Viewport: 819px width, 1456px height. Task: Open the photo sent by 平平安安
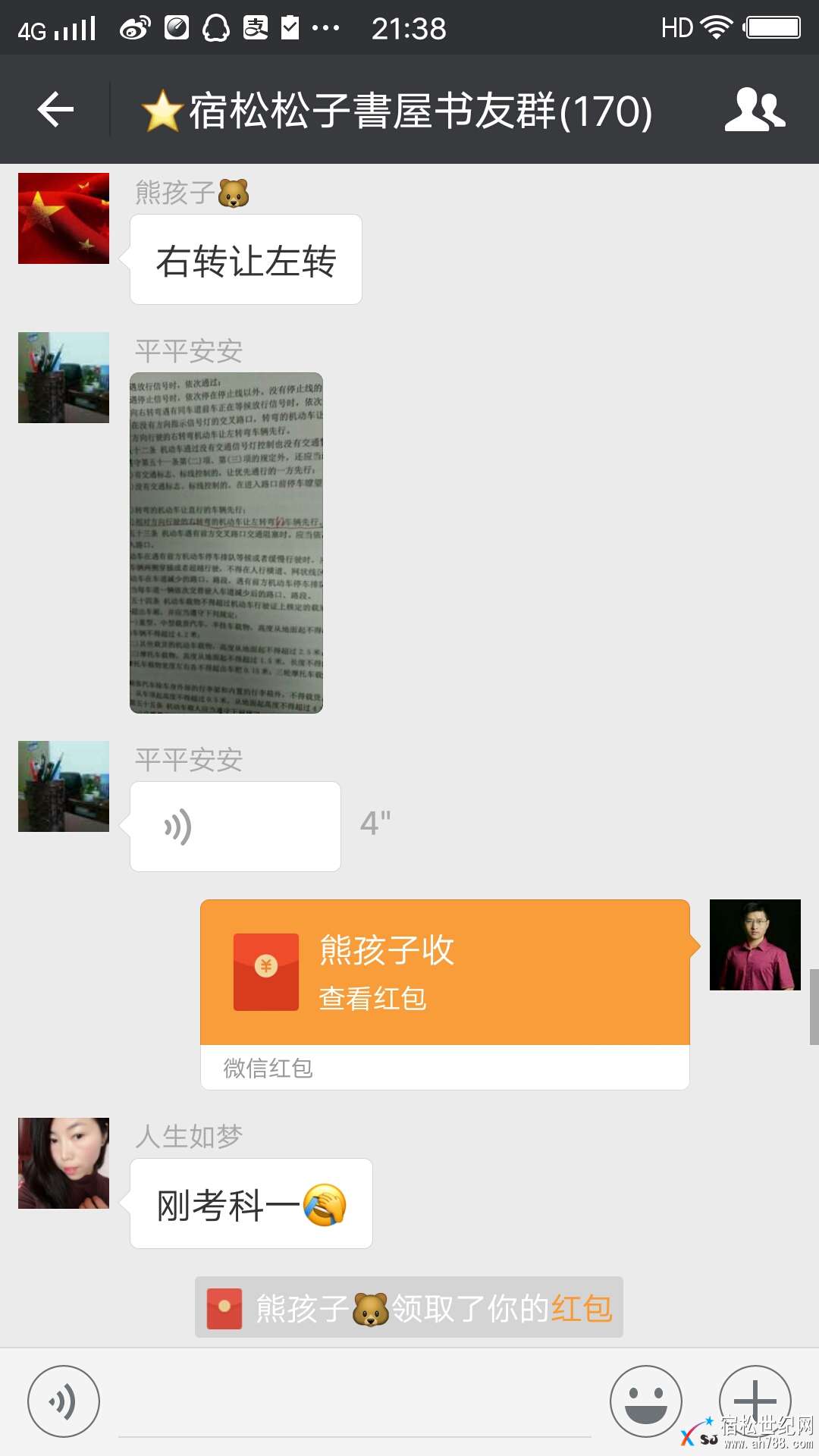coord(226,542)
